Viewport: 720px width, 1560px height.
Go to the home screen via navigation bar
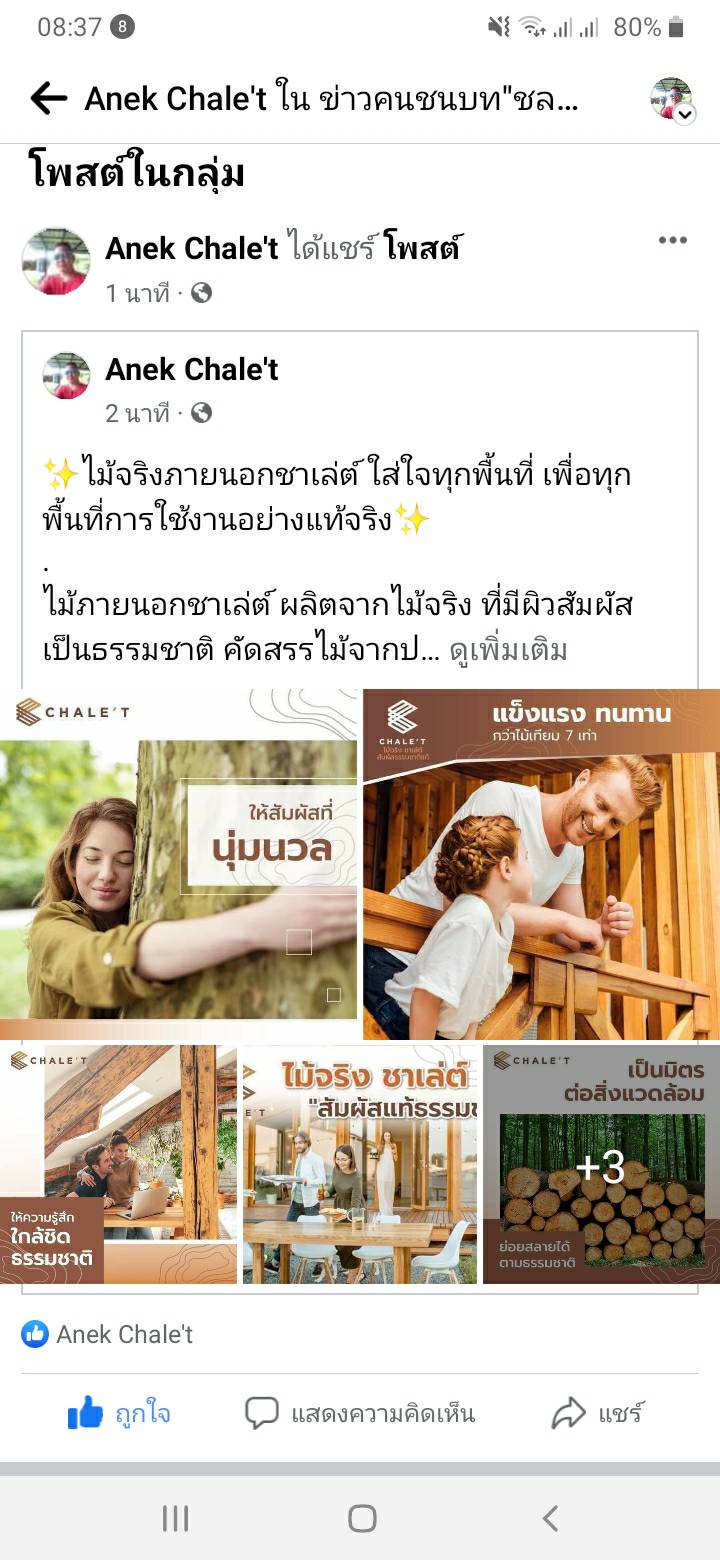pyautogui.click(x=361, y=1519)
